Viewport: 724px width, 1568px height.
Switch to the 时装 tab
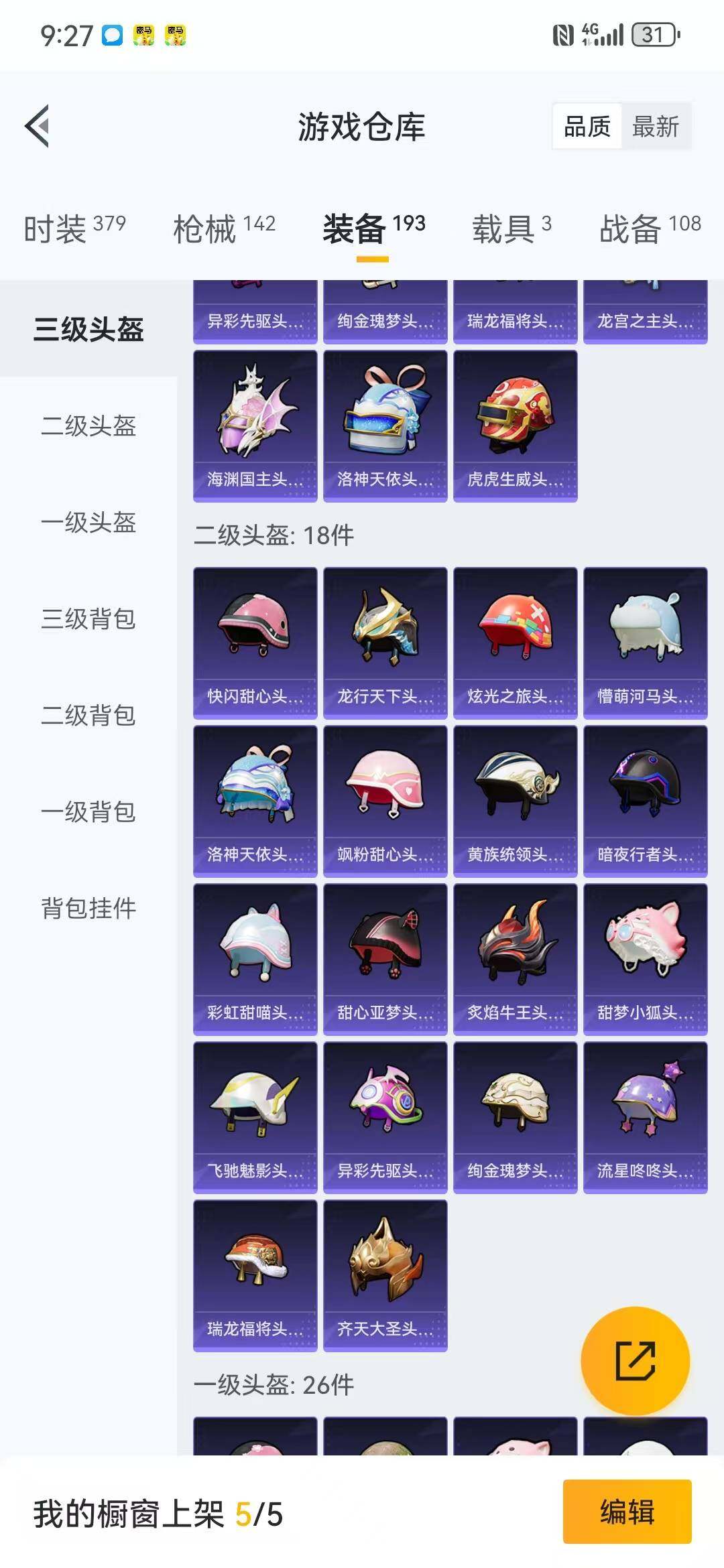(x=74, y=228)
